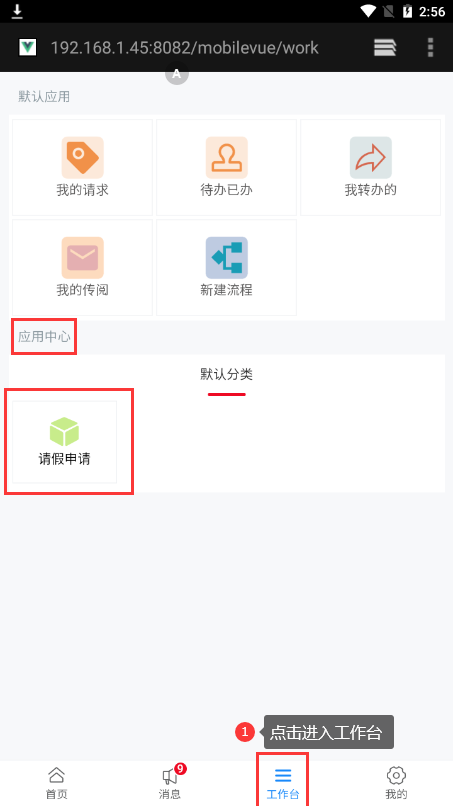The image size is (453, 806).
Task: Tap the 工作台 tab
Action: point(283,783)
